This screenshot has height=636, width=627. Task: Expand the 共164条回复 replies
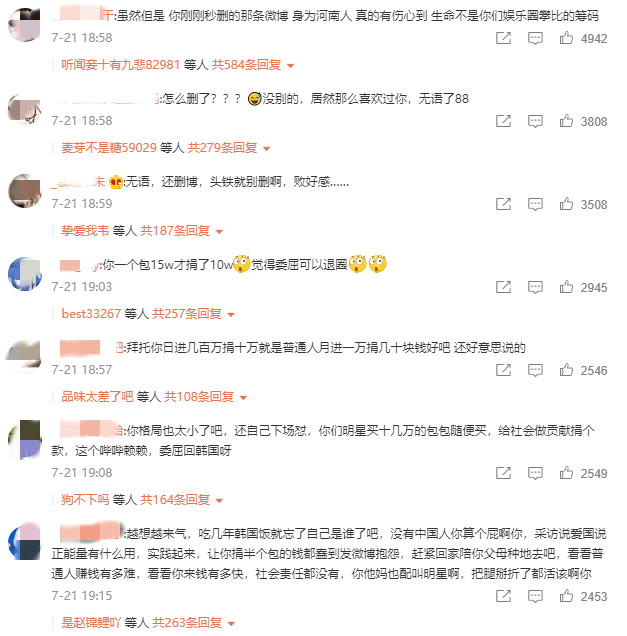click(181, 500)
